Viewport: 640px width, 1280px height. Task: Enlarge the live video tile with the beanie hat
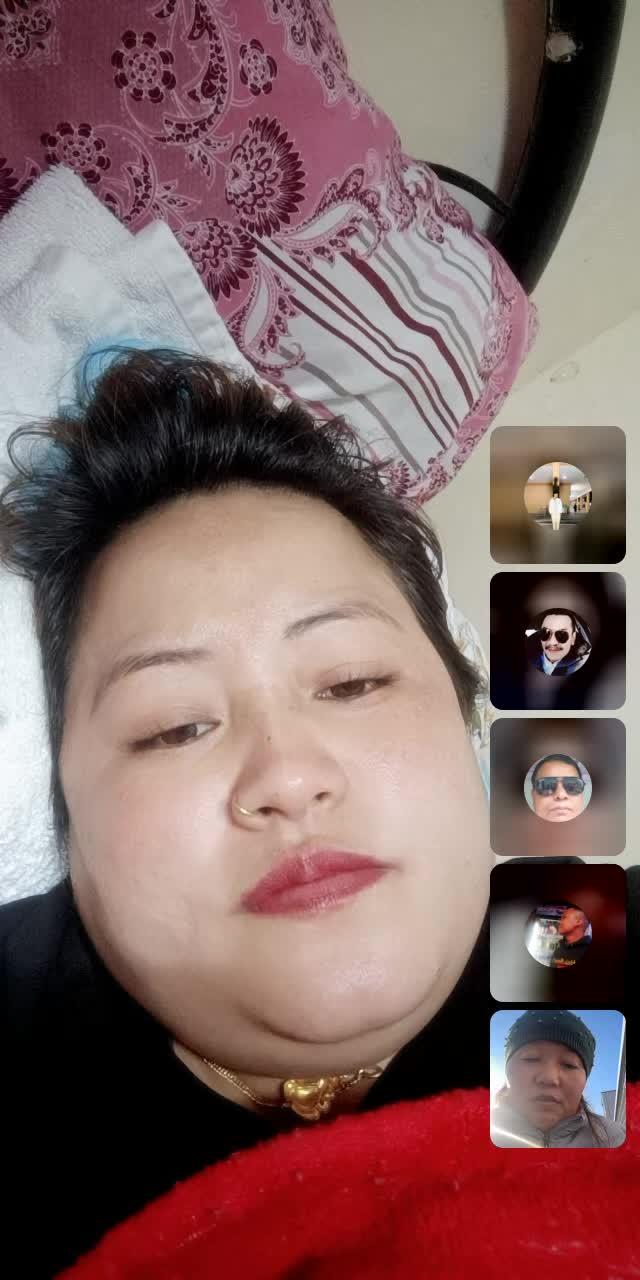(557, 1078)
